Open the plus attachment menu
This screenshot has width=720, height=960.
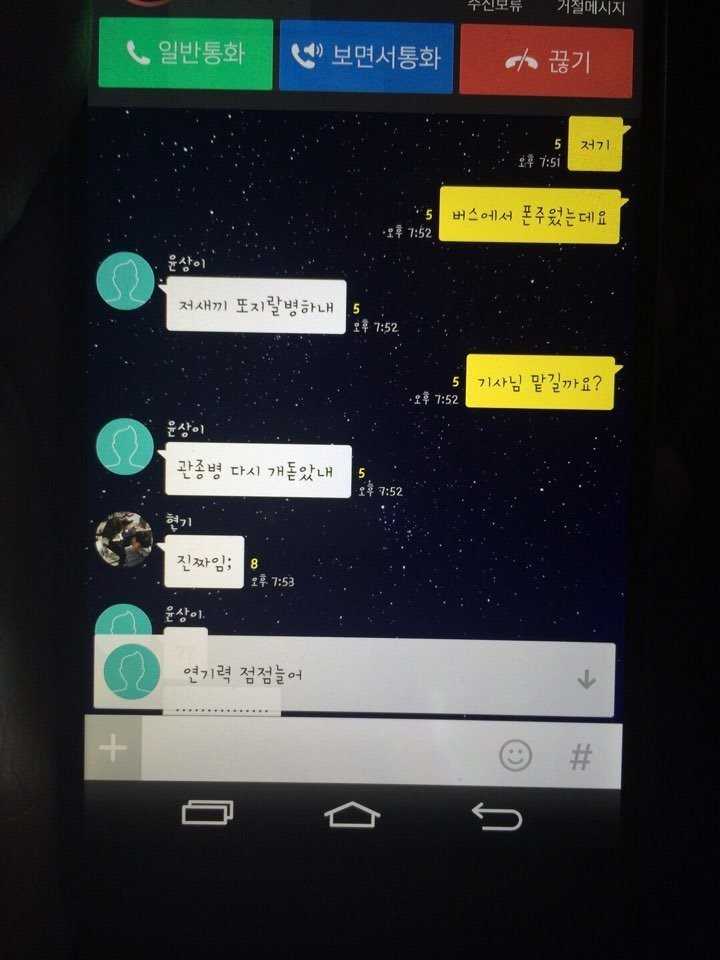tap(113, 750)
